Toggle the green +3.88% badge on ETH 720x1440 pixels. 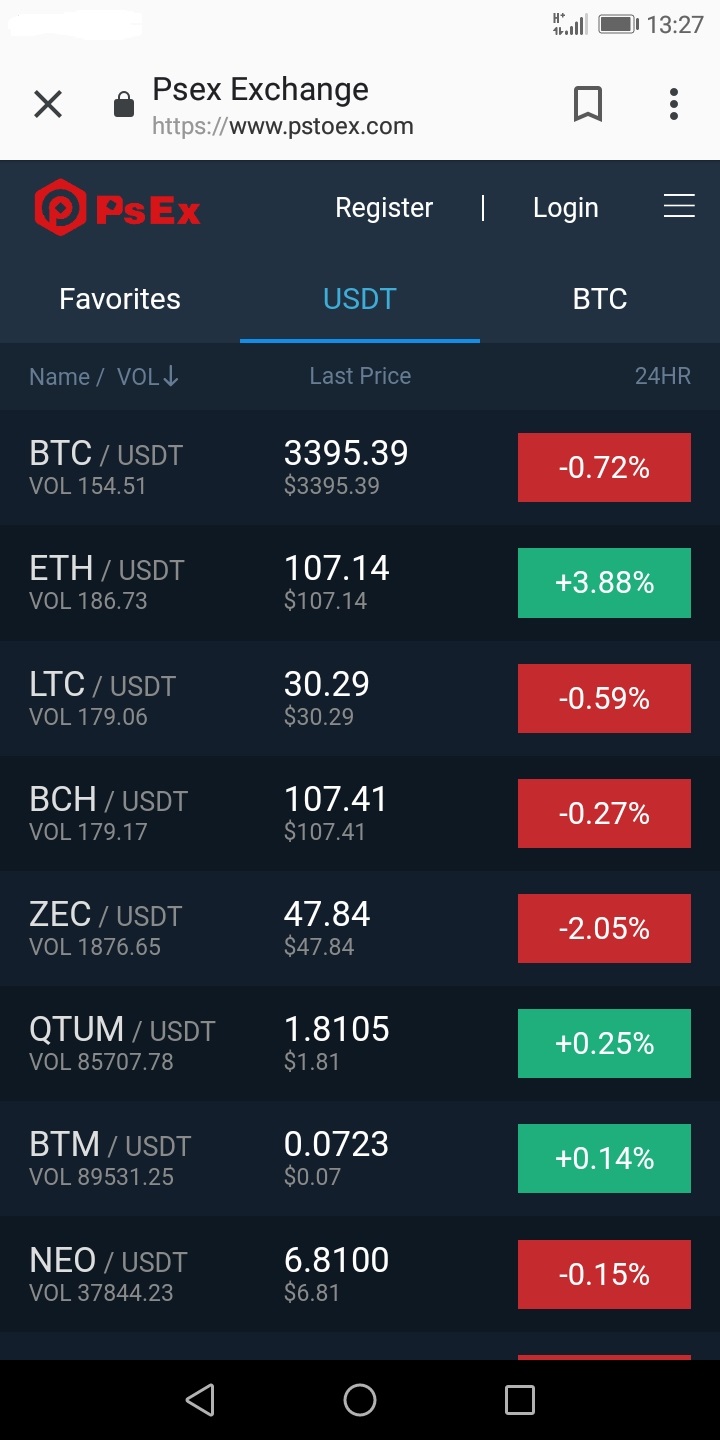604,582
